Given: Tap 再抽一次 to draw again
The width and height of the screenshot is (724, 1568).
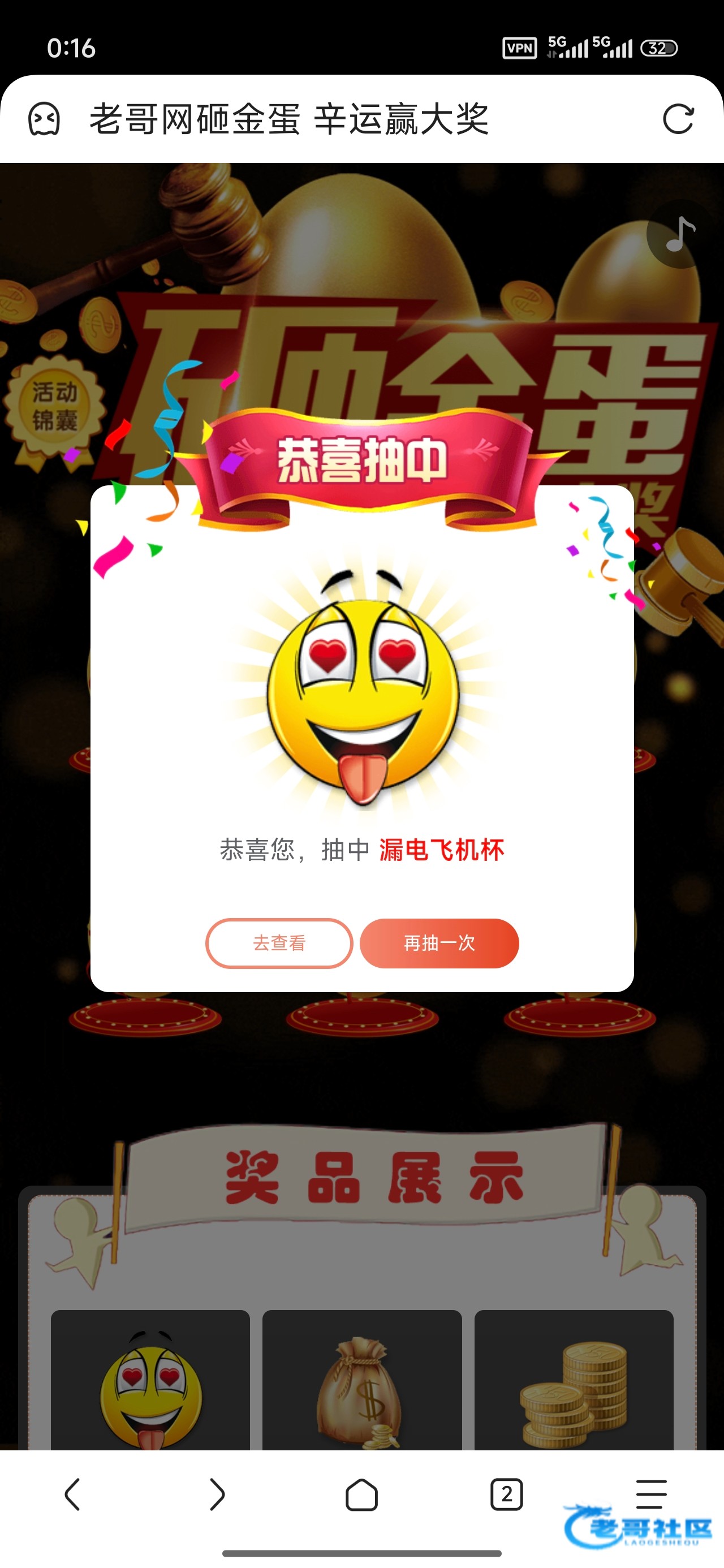Looking at the screenshot, I should tap(439, 943).
